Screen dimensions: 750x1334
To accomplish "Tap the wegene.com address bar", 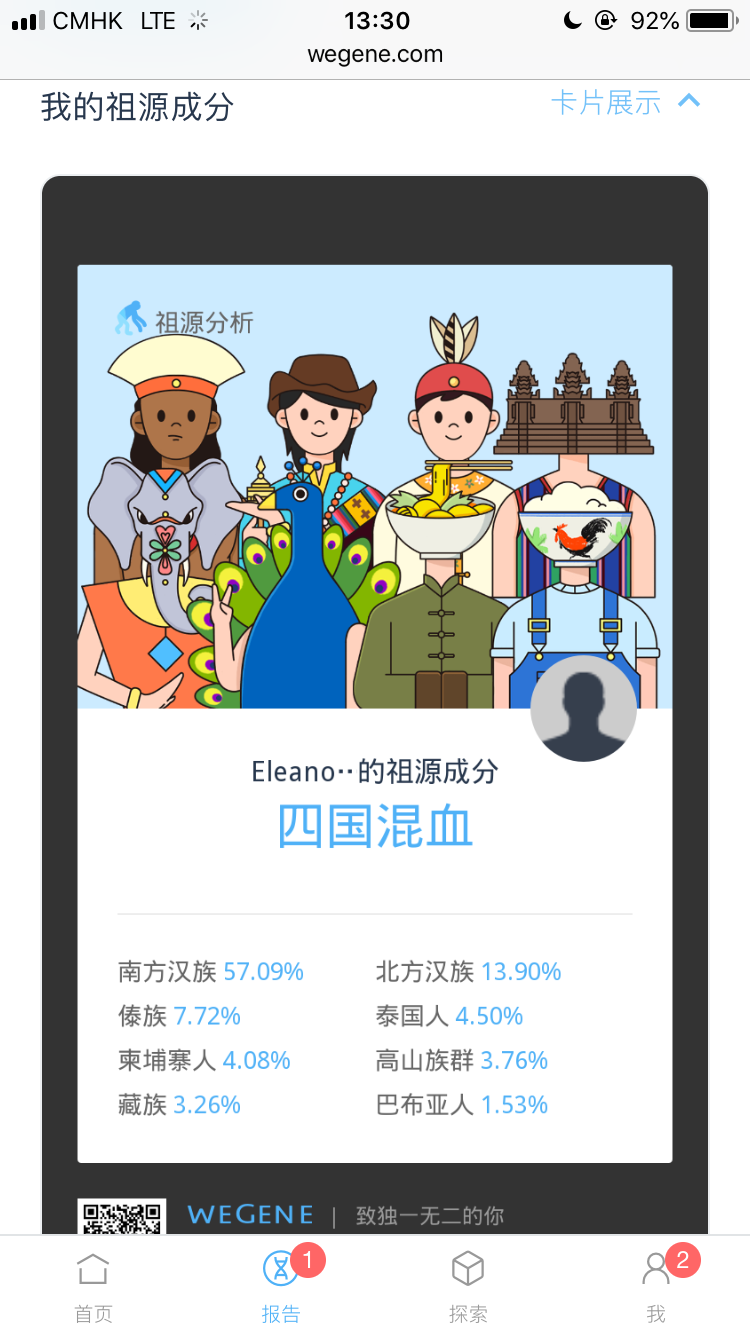I will (375, 55).
